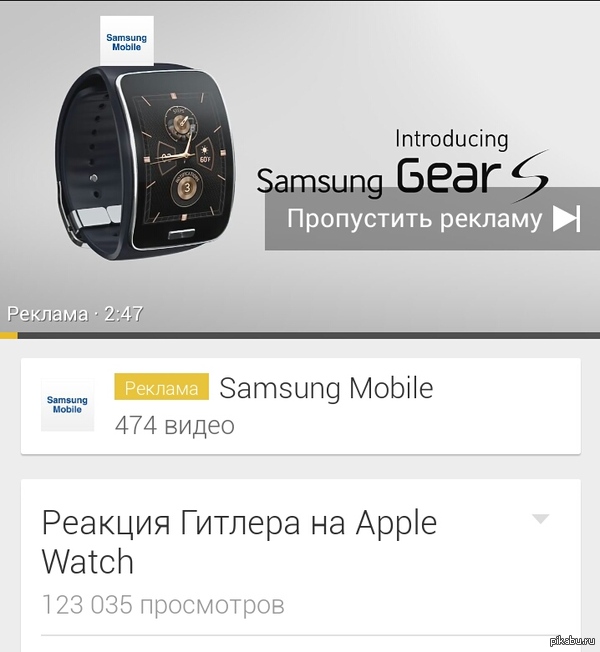Tap the Samsung Mobile logo on the video
Screen dimensions: 600x652
[x=126, y=41]
